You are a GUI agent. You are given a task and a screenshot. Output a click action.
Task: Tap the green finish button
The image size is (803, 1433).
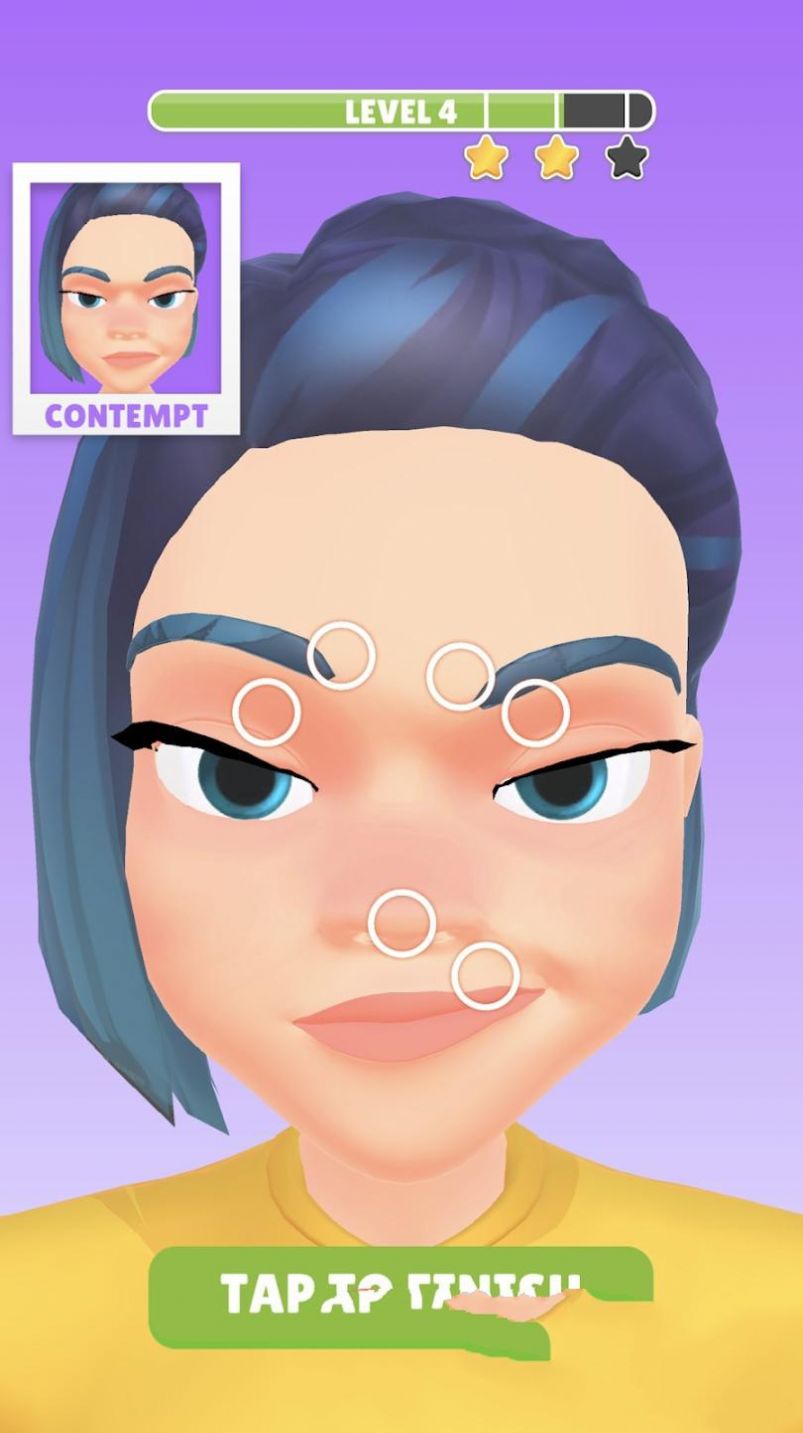tap(400, 1297)
